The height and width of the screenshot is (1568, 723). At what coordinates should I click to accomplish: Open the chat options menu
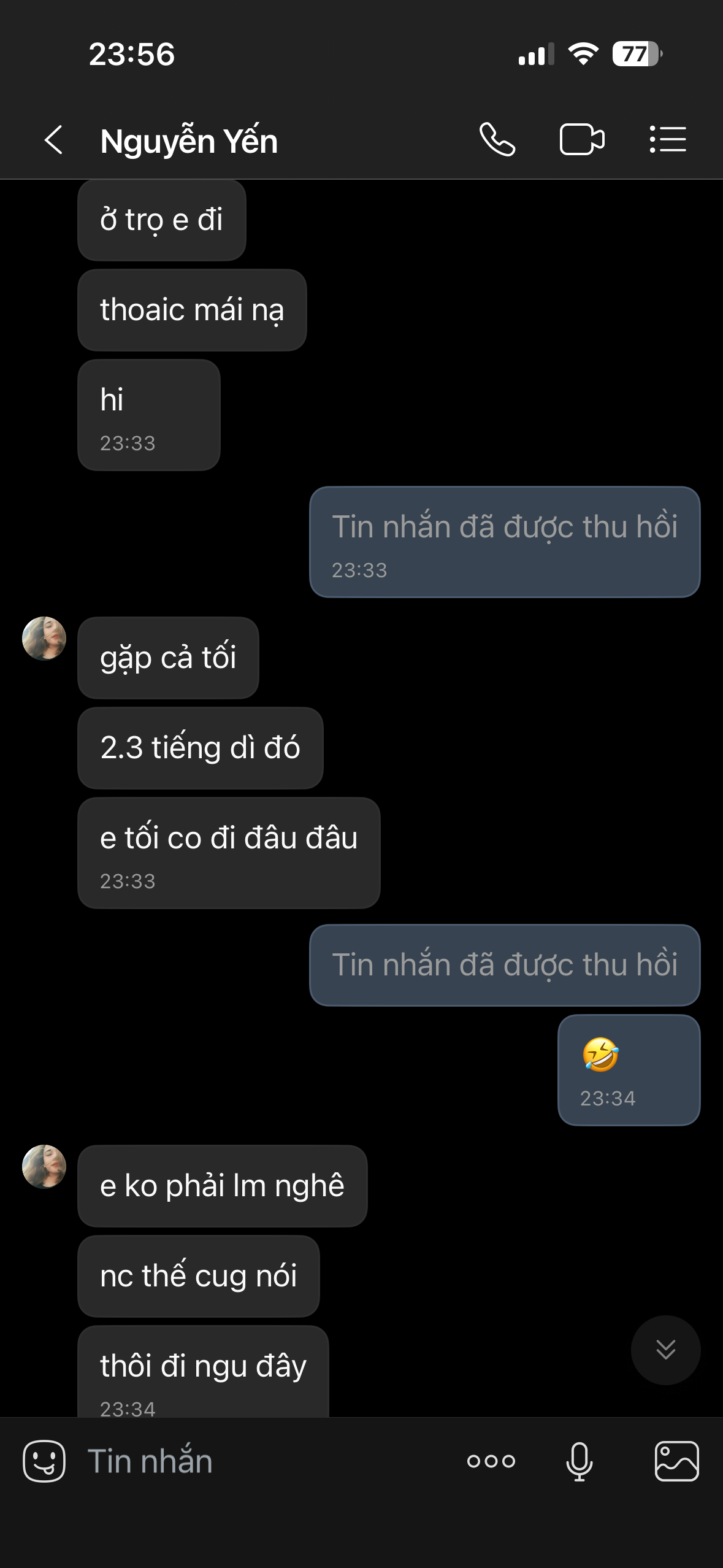tap(668, 140)
